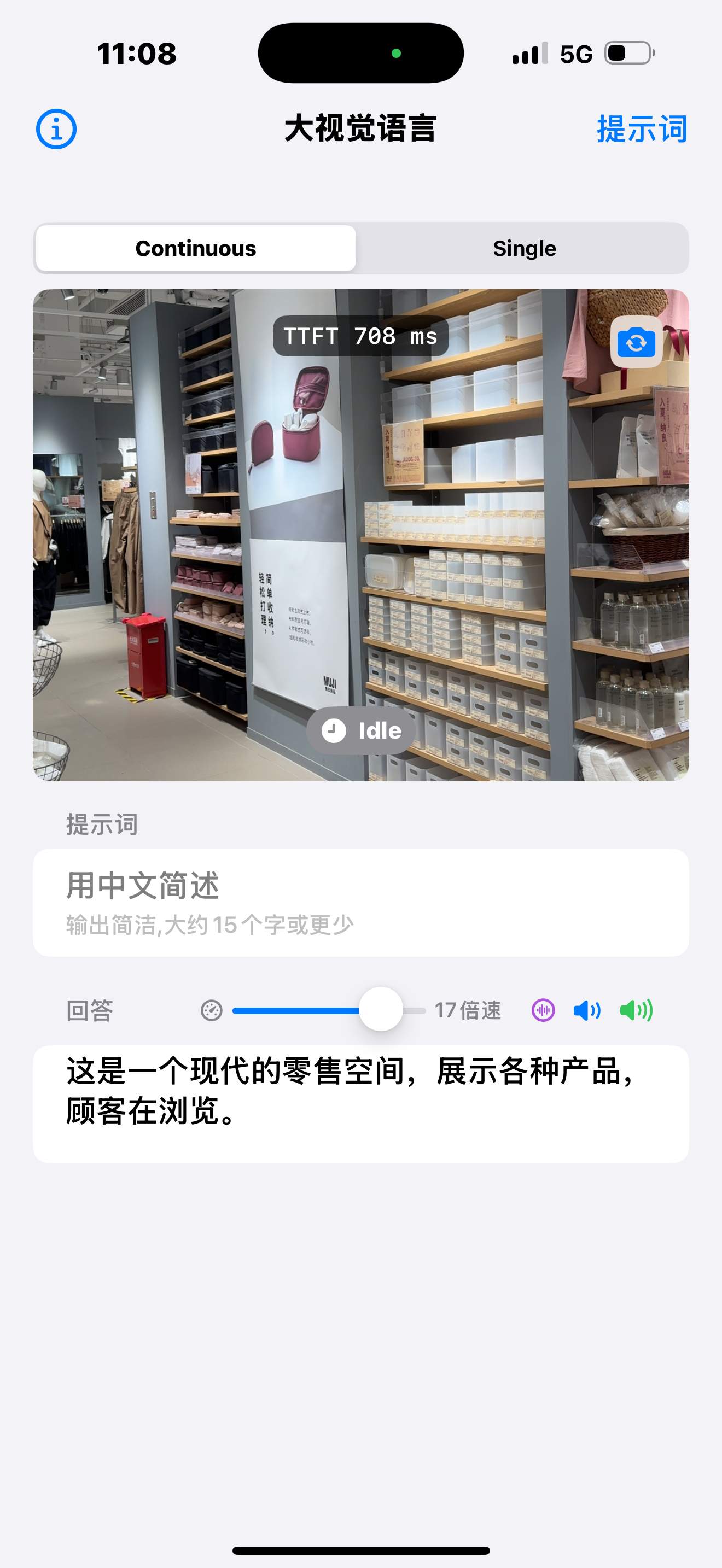Screen dimensions: 722x1568
Task: Tap the TTFT 708 ms latency badge
Action: coord(360,335)
